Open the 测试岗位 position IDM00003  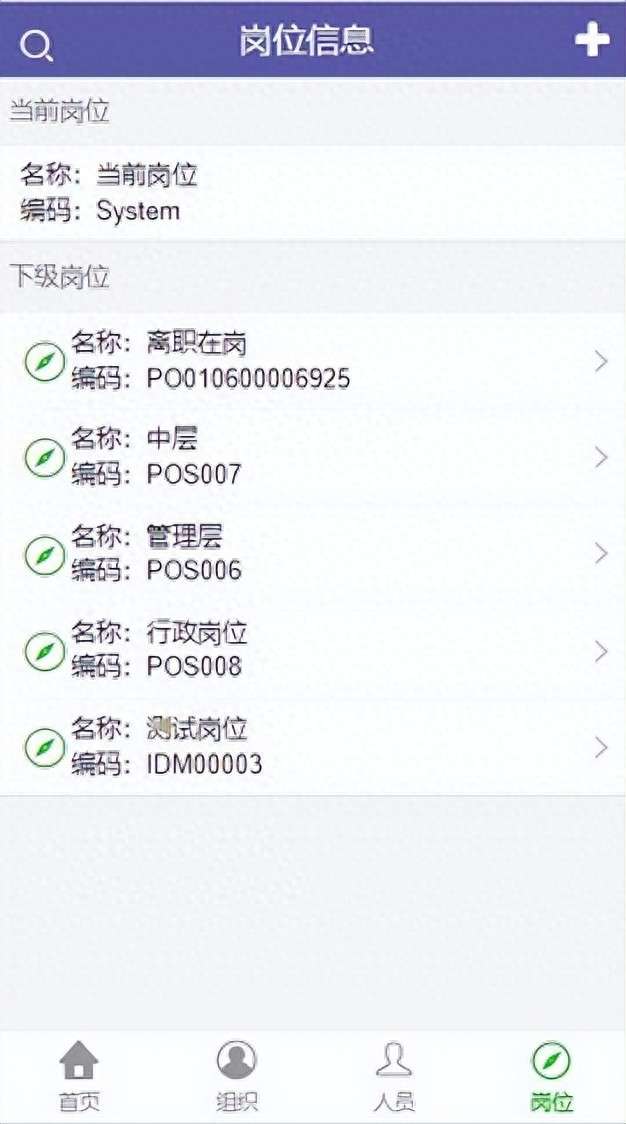(313, 747)
